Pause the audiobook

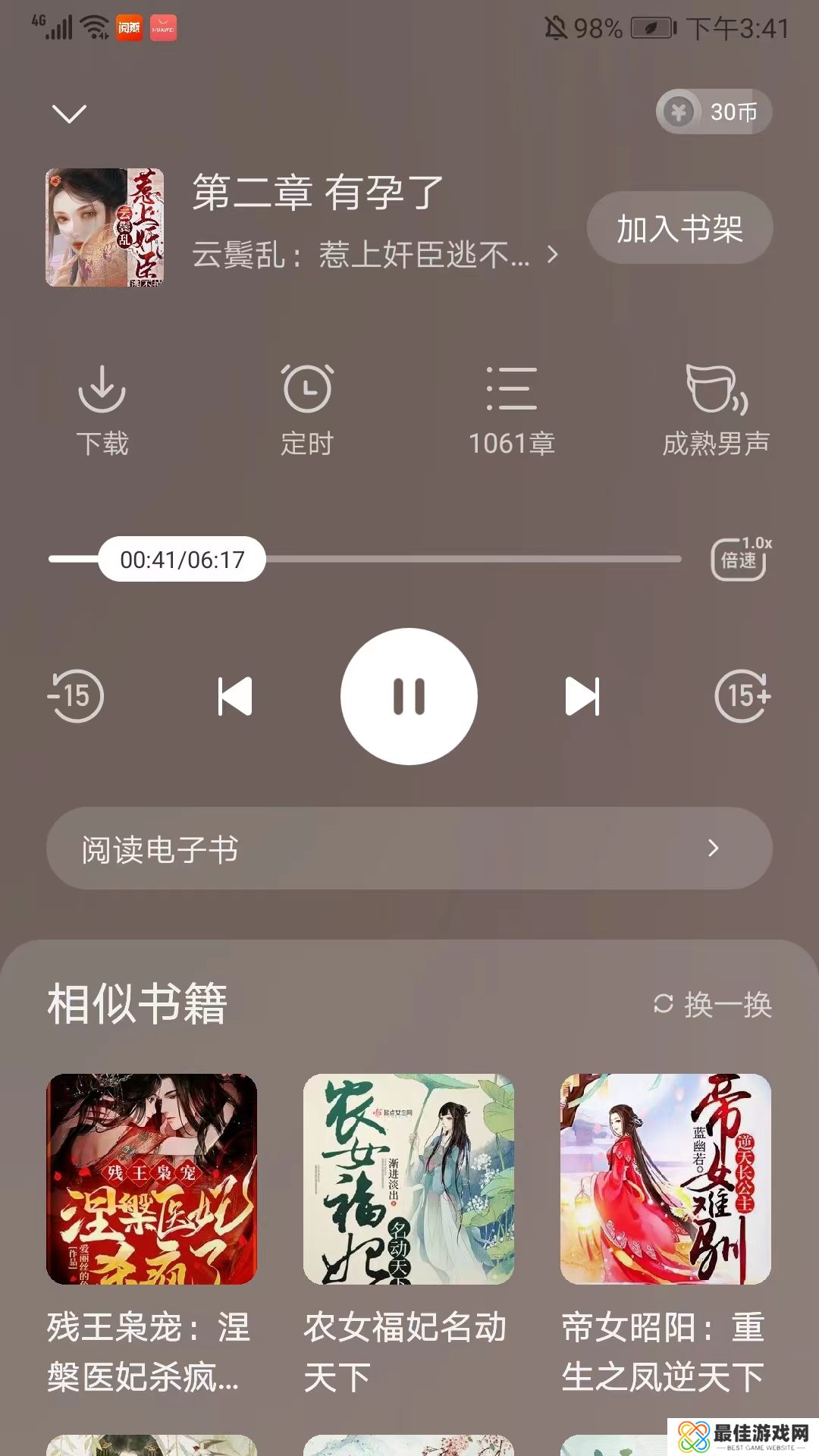tap(409, 696)
